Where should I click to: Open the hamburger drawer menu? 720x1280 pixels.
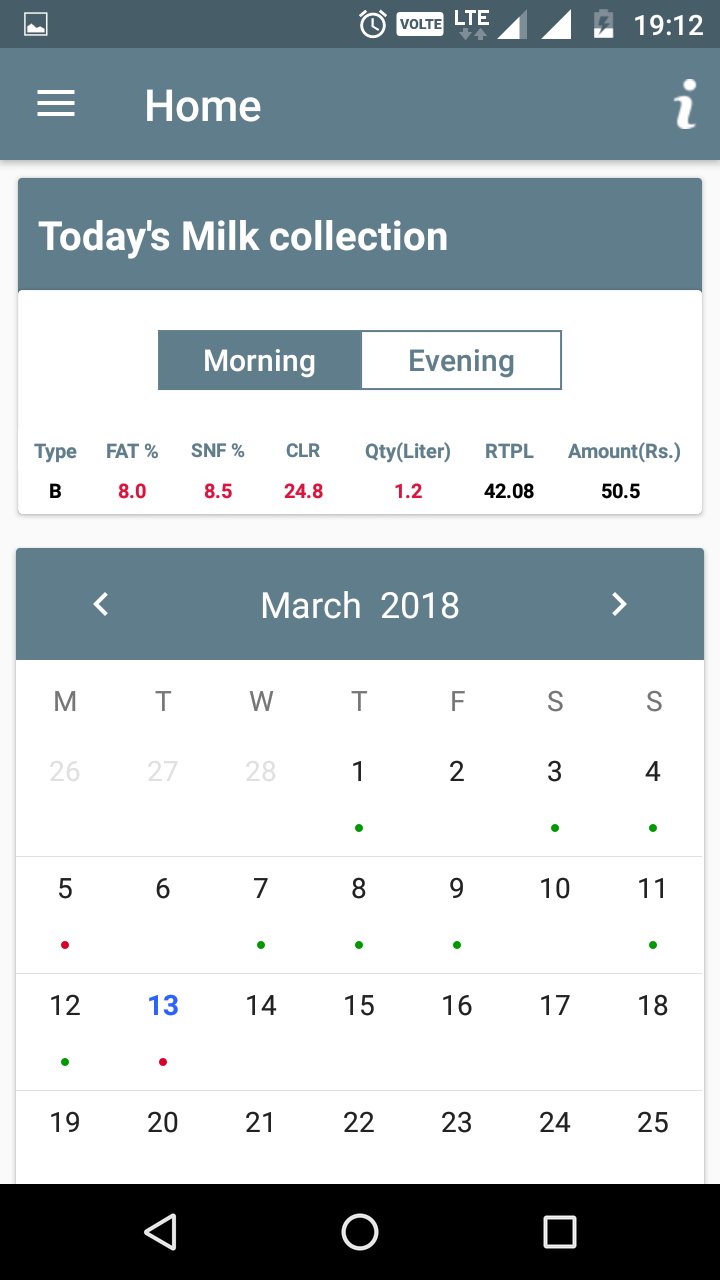56,104
